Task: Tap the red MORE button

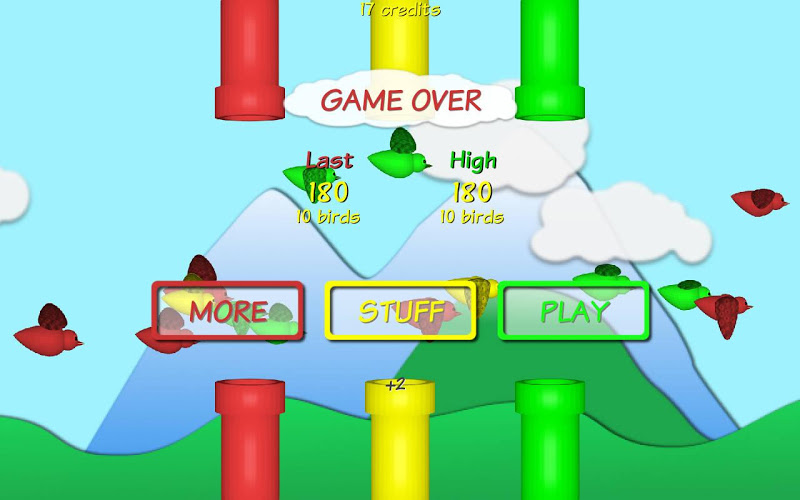Action: coord(227,311)
